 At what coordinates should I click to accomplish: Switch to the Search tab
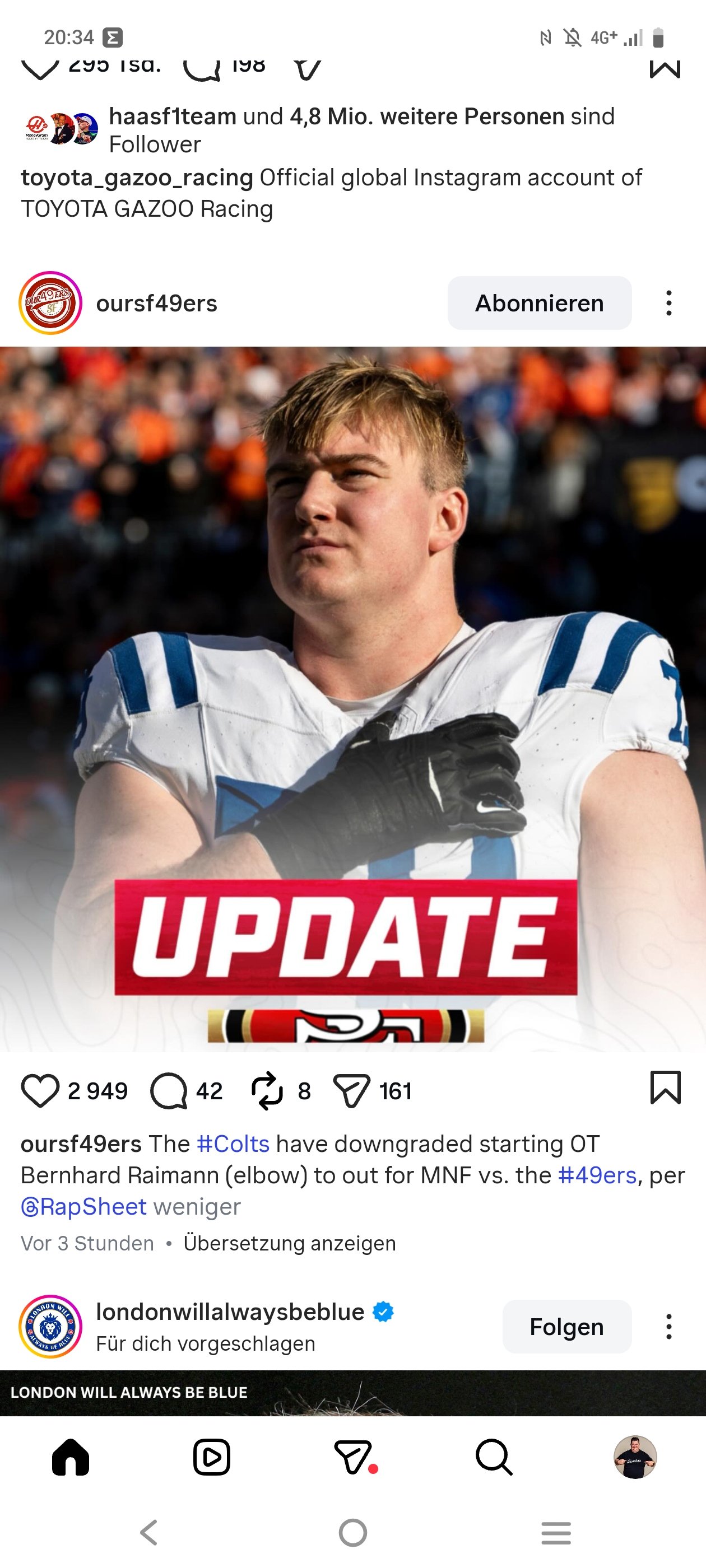click(x=494, y=1457)
